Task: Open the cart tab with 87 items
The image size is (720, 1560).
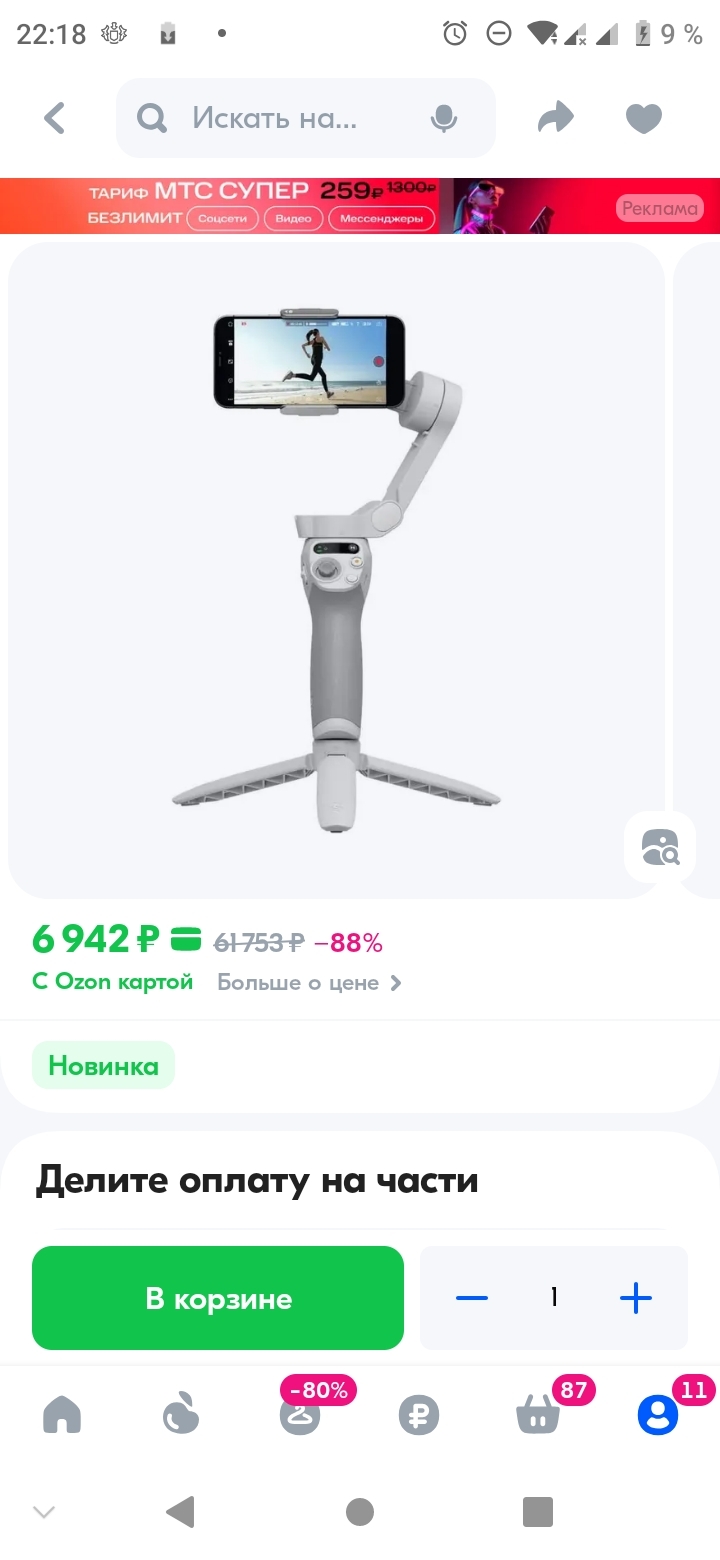Action: (x=538, y=1412)
